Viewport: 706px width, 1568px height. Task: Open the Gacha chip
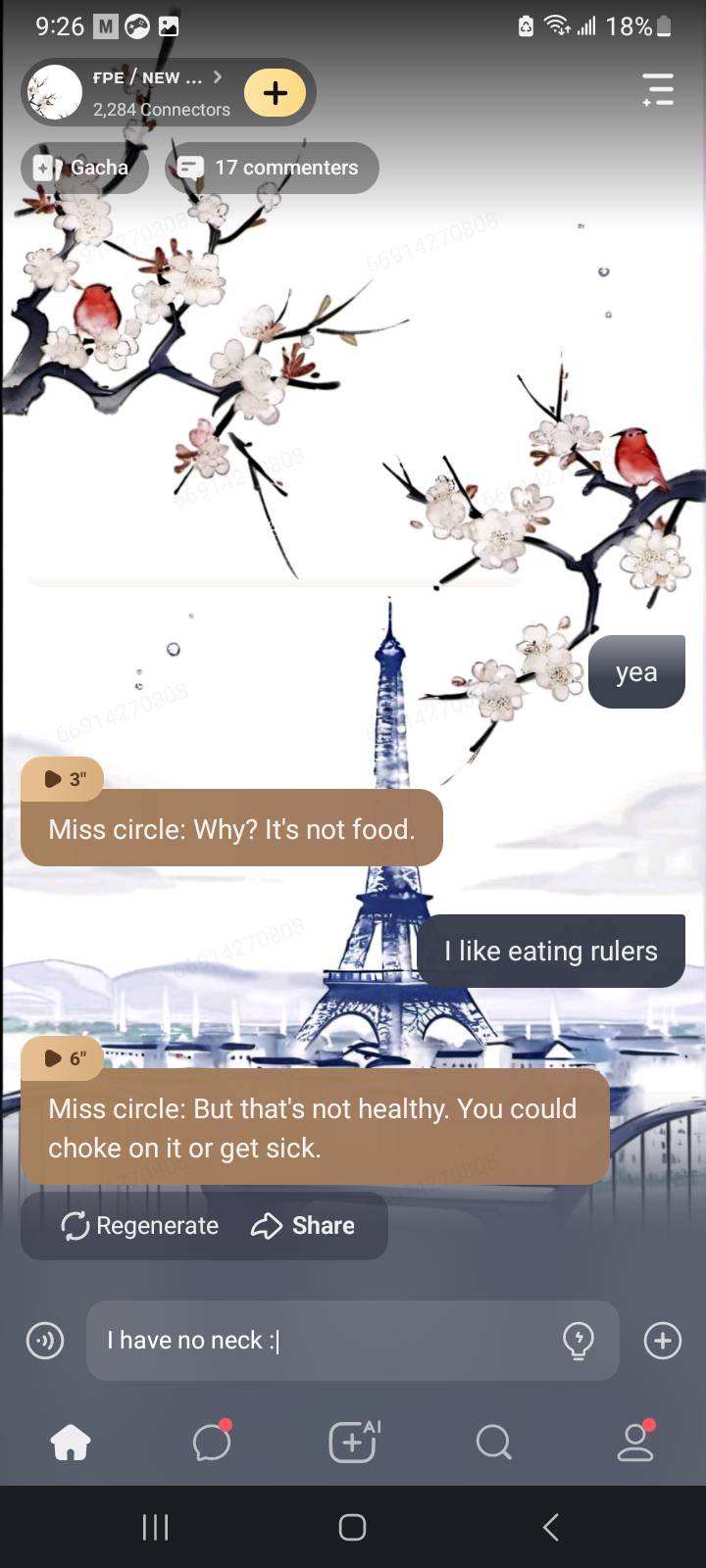point(84,168)
